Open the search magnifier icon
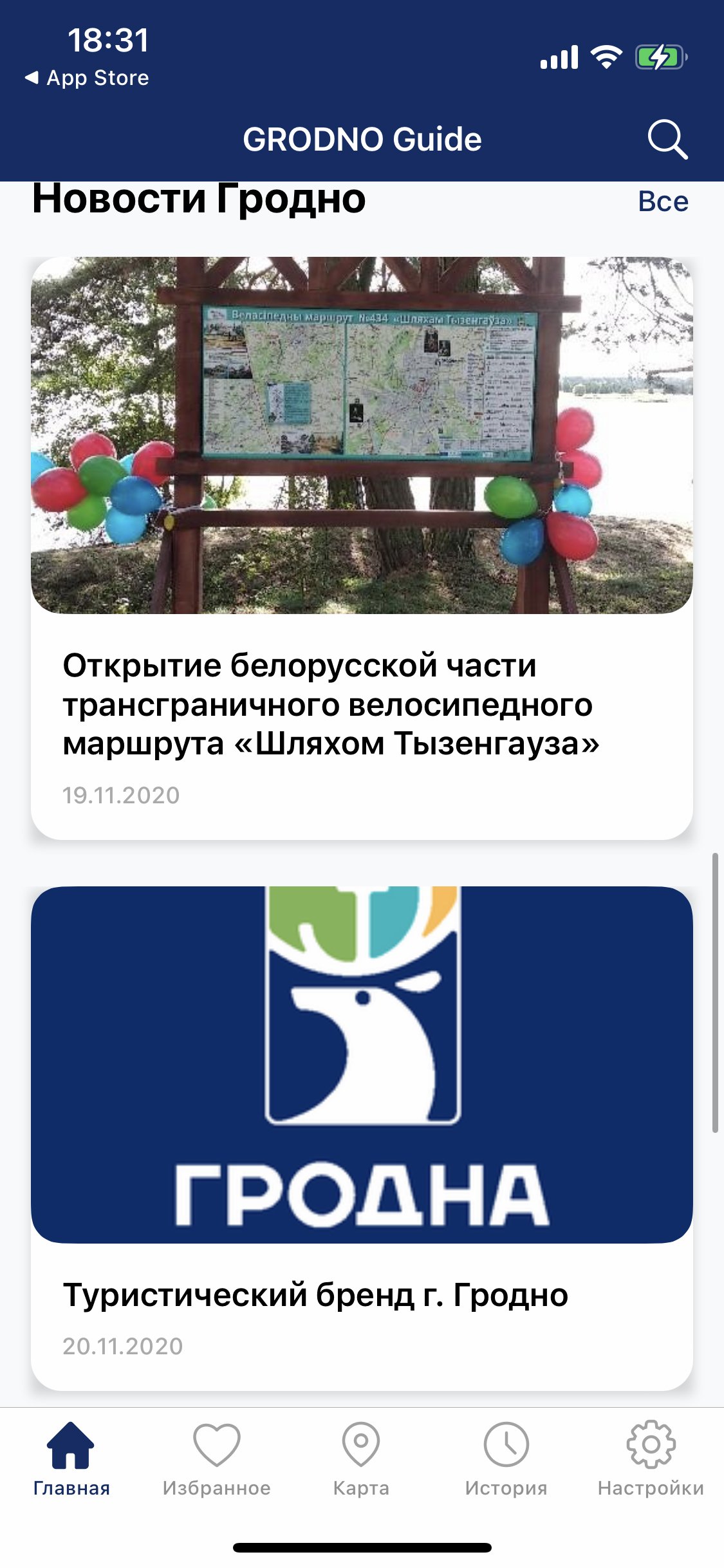Viewport: 724px width, 1568px height. (667, 139)
